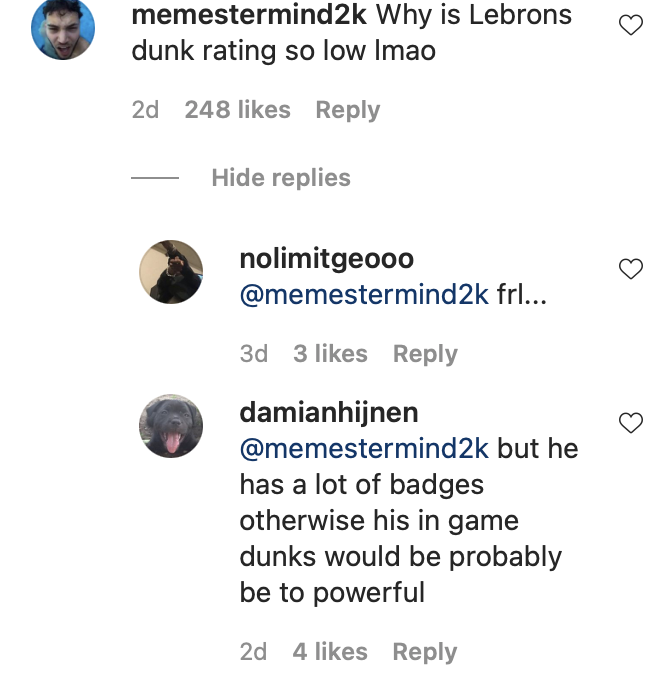View the 4 likes on damianhijnen's reply
Image resolution: width=666 pixels, height=678 pixels.
coord(330,652)
